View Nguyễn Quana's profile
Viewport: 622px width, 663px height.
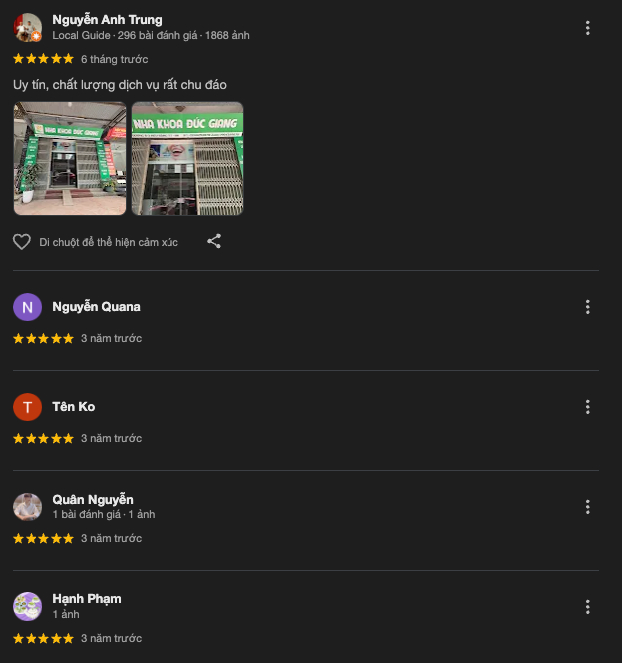pos(96,307)
